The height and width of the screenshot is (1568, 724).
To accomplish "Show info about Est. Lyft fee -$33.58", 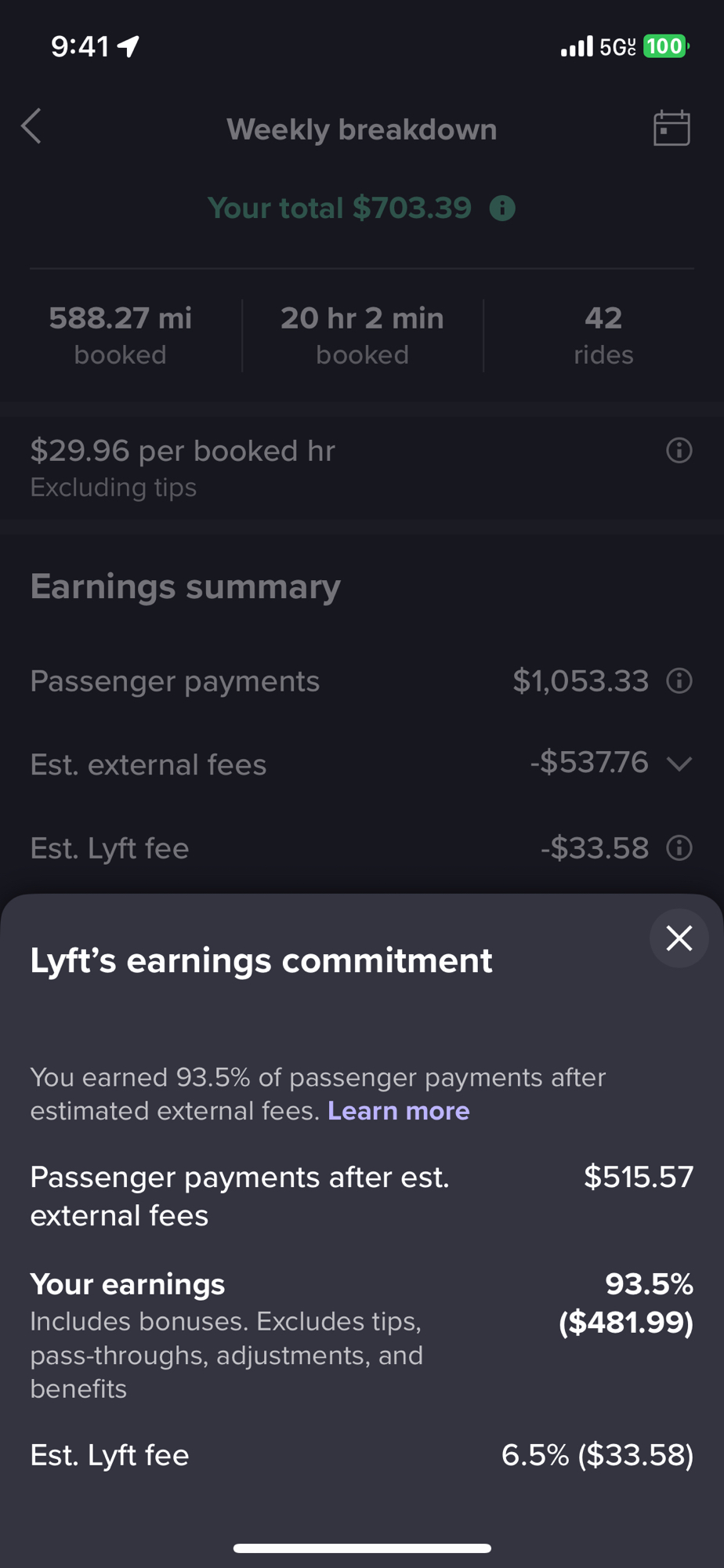I will [x=679, y=848].
